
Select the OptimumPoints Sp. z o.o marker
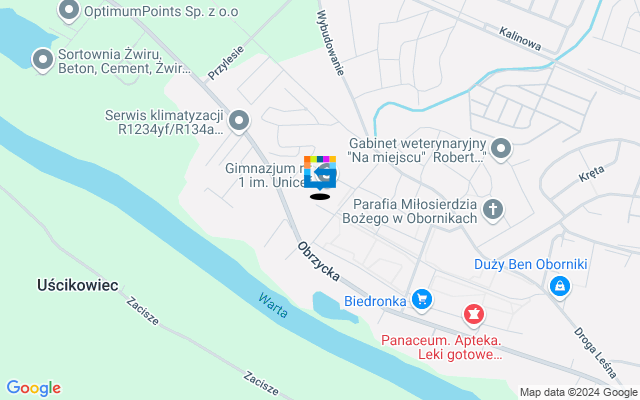(69, 11)
